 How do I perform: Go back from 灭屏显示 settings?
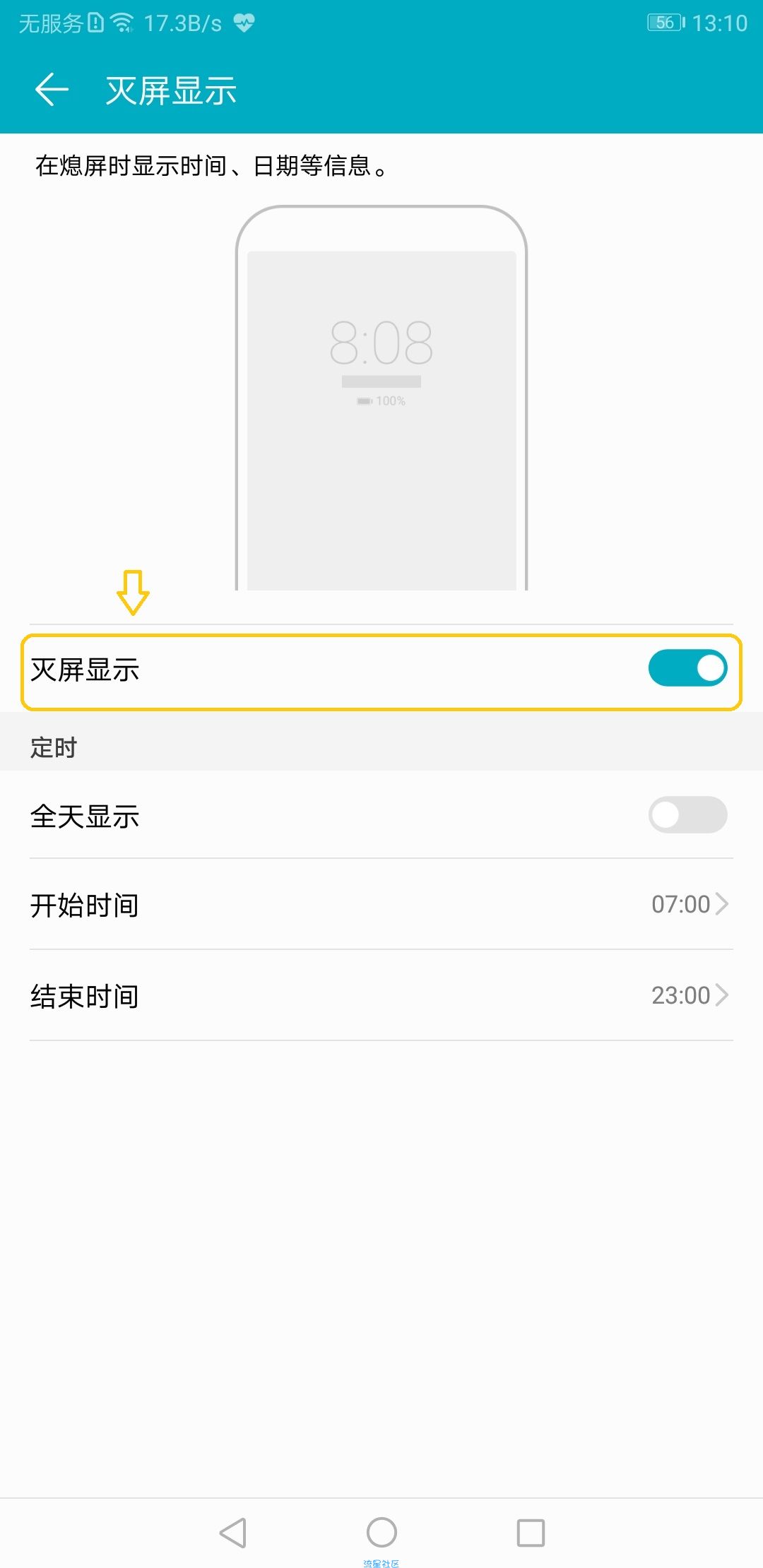click(52, 90)
